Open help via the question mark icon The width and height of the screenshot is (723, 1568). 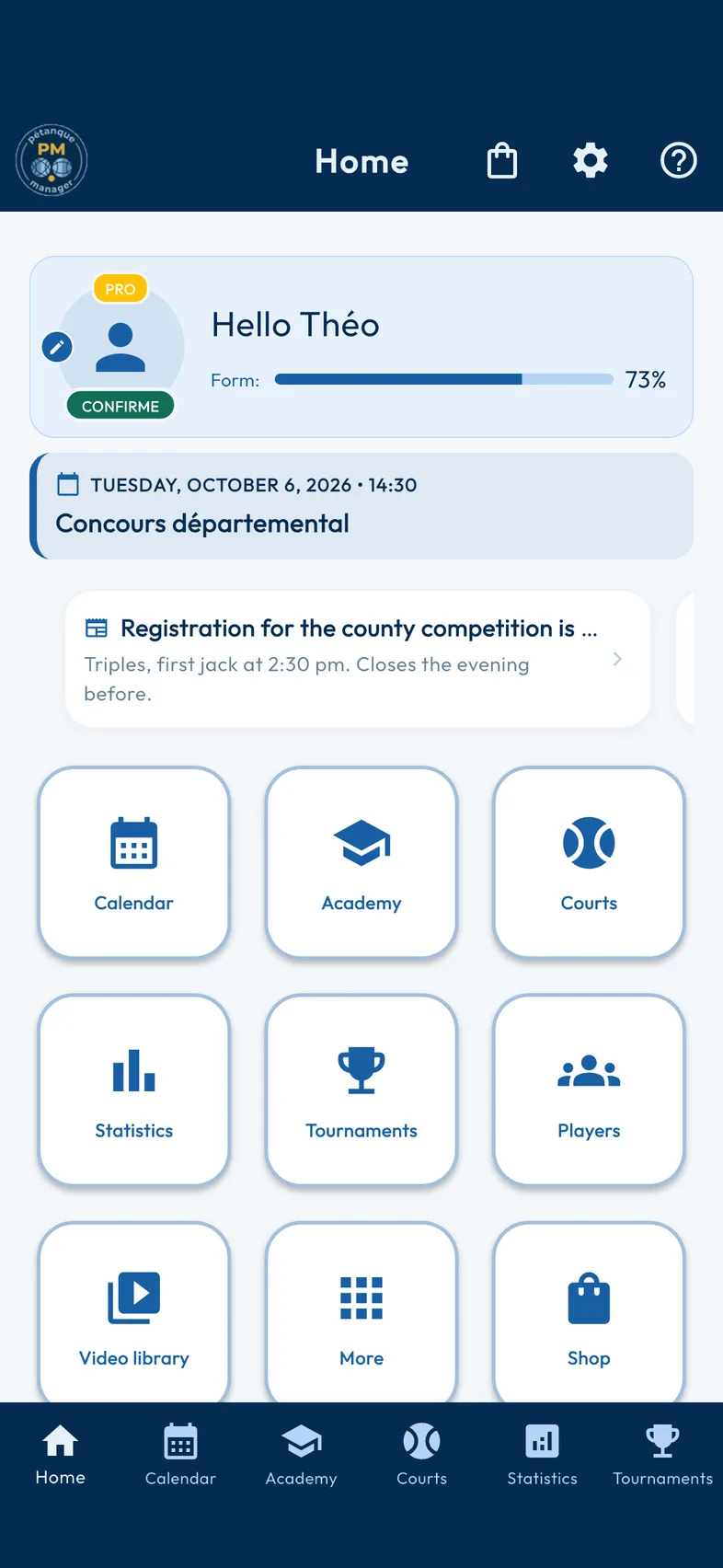pyautogui.click(x=679, y=161)
